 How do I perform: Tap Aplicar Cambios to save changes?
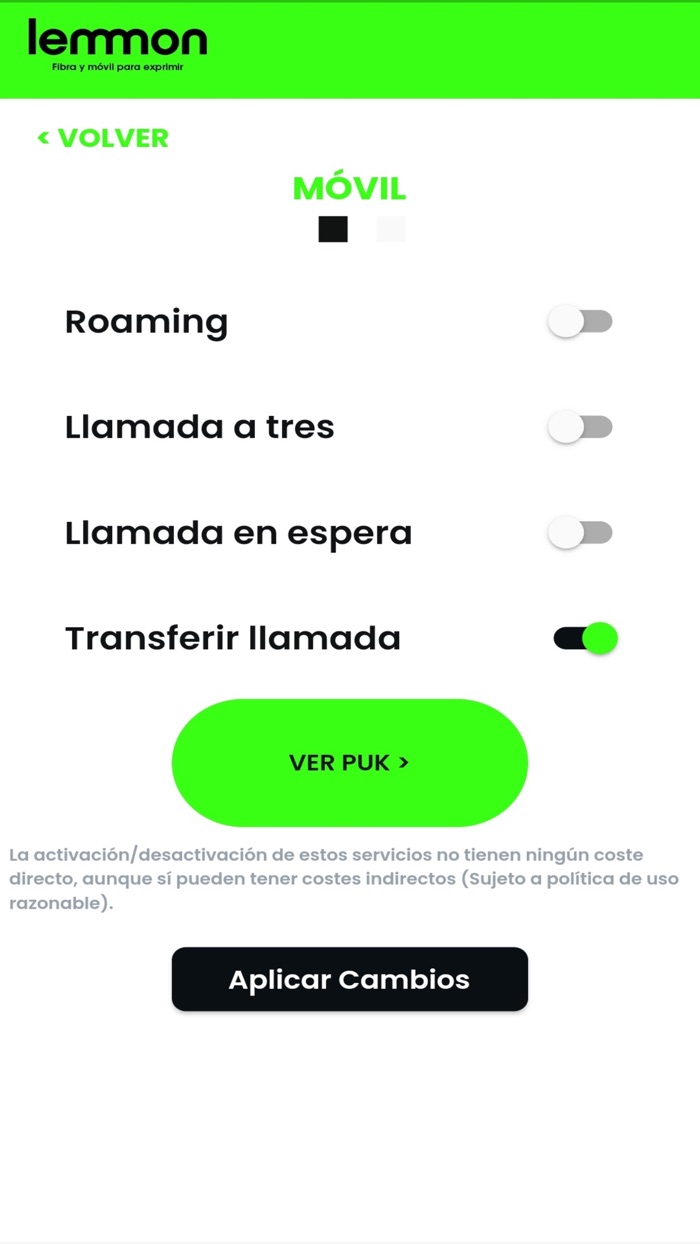[x=350, y=979]
